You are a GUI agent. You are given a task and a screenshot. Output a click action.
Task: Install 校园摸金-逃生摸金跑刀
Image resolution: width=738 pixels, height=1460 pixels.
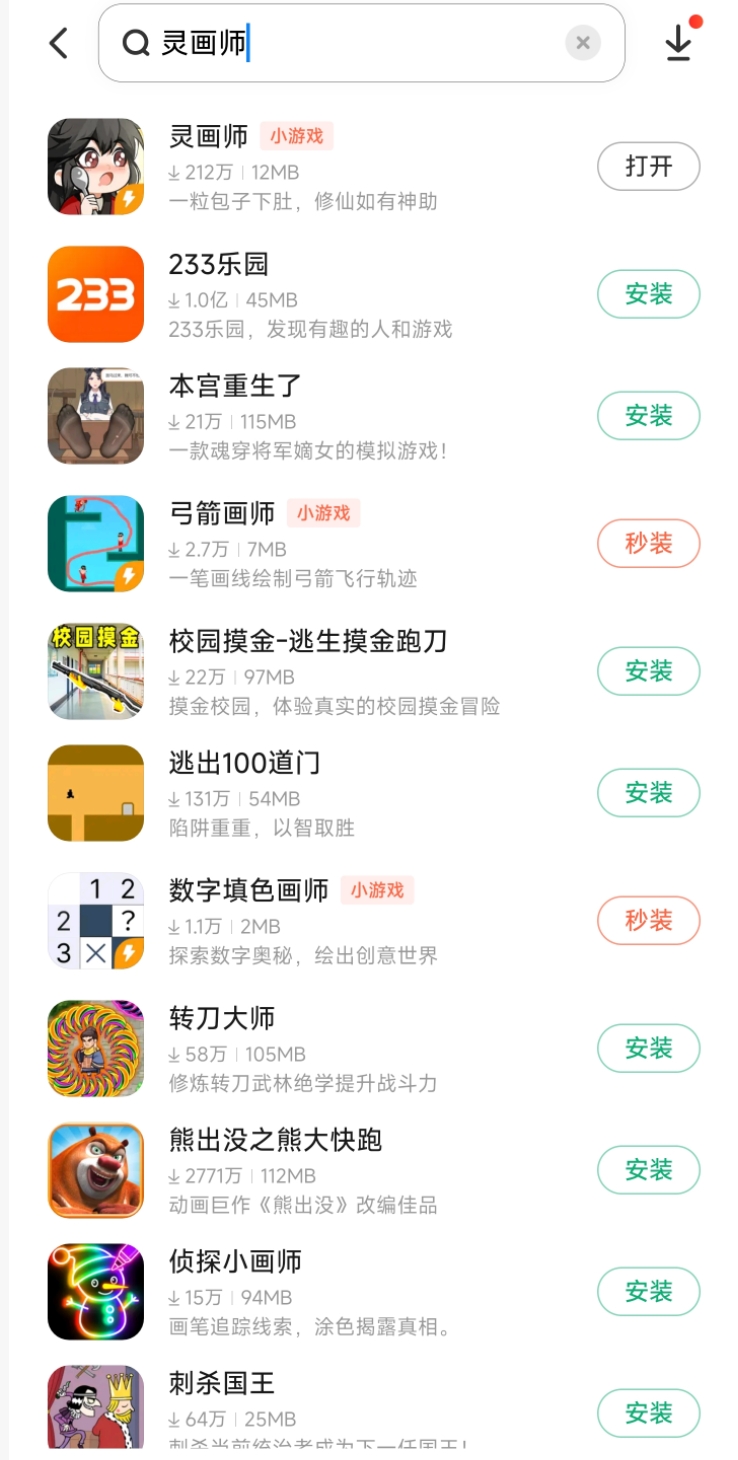click(x=648, y=671)
